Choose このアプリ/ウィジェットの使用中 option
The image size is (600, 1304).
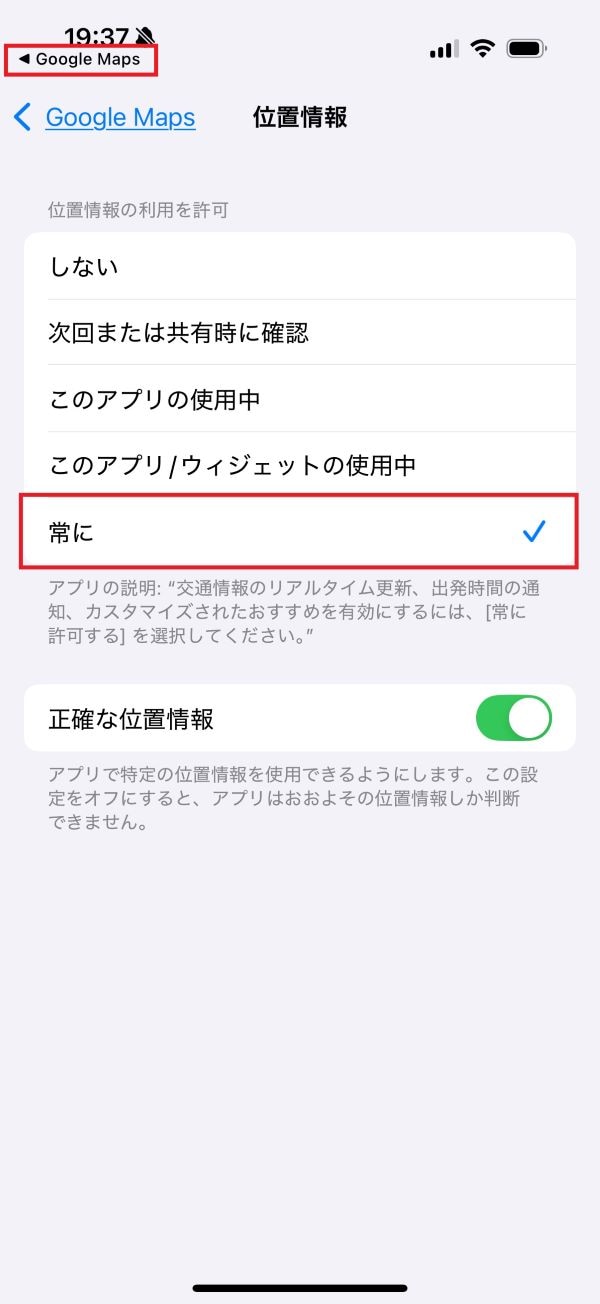coord(299,465)
